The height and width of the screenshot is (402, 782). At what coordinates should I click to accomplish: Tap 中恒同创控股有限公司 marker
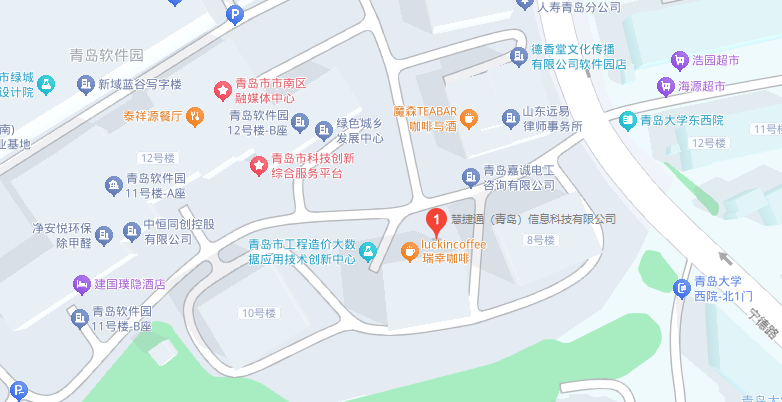point(131,232)
